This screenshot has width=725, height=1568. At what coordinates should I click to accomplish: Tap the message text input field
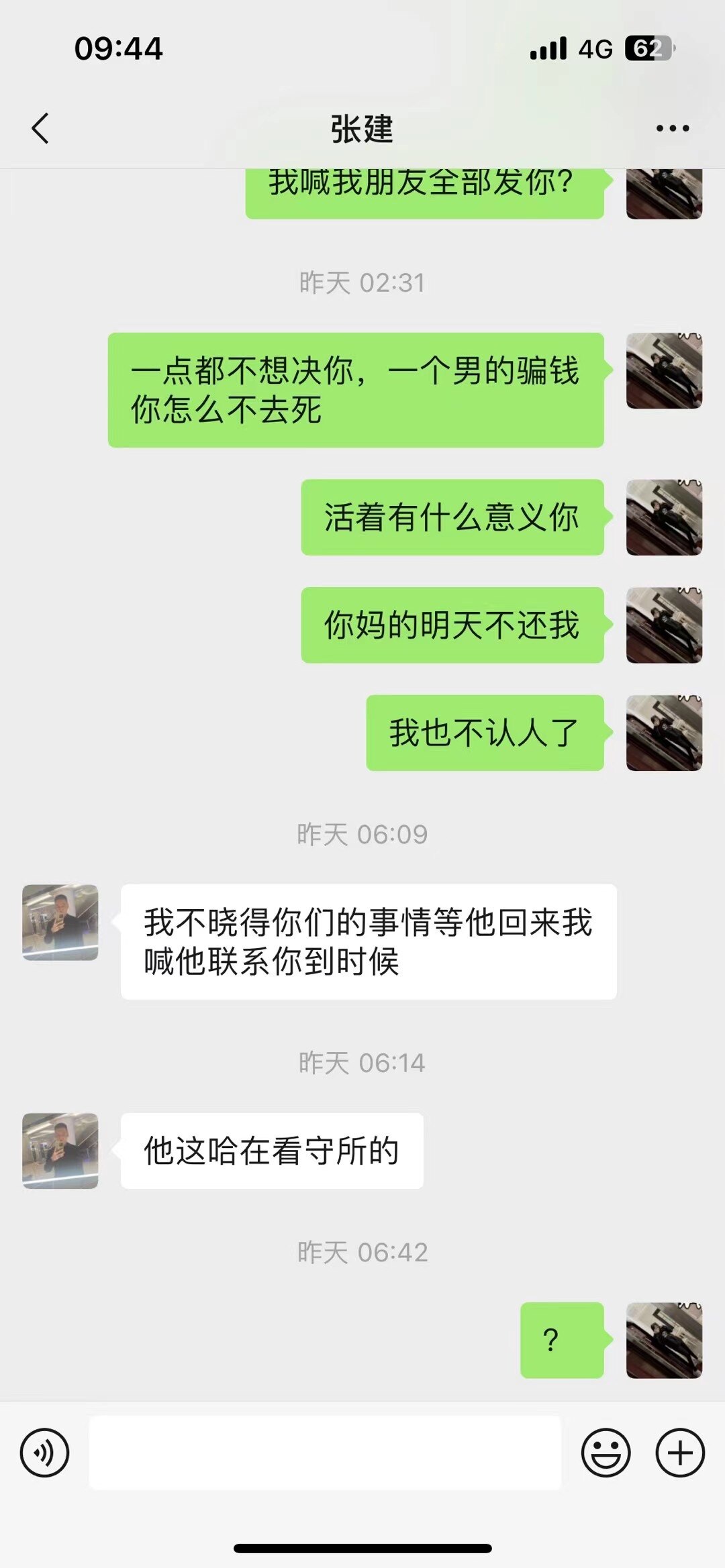(325, 1453)
